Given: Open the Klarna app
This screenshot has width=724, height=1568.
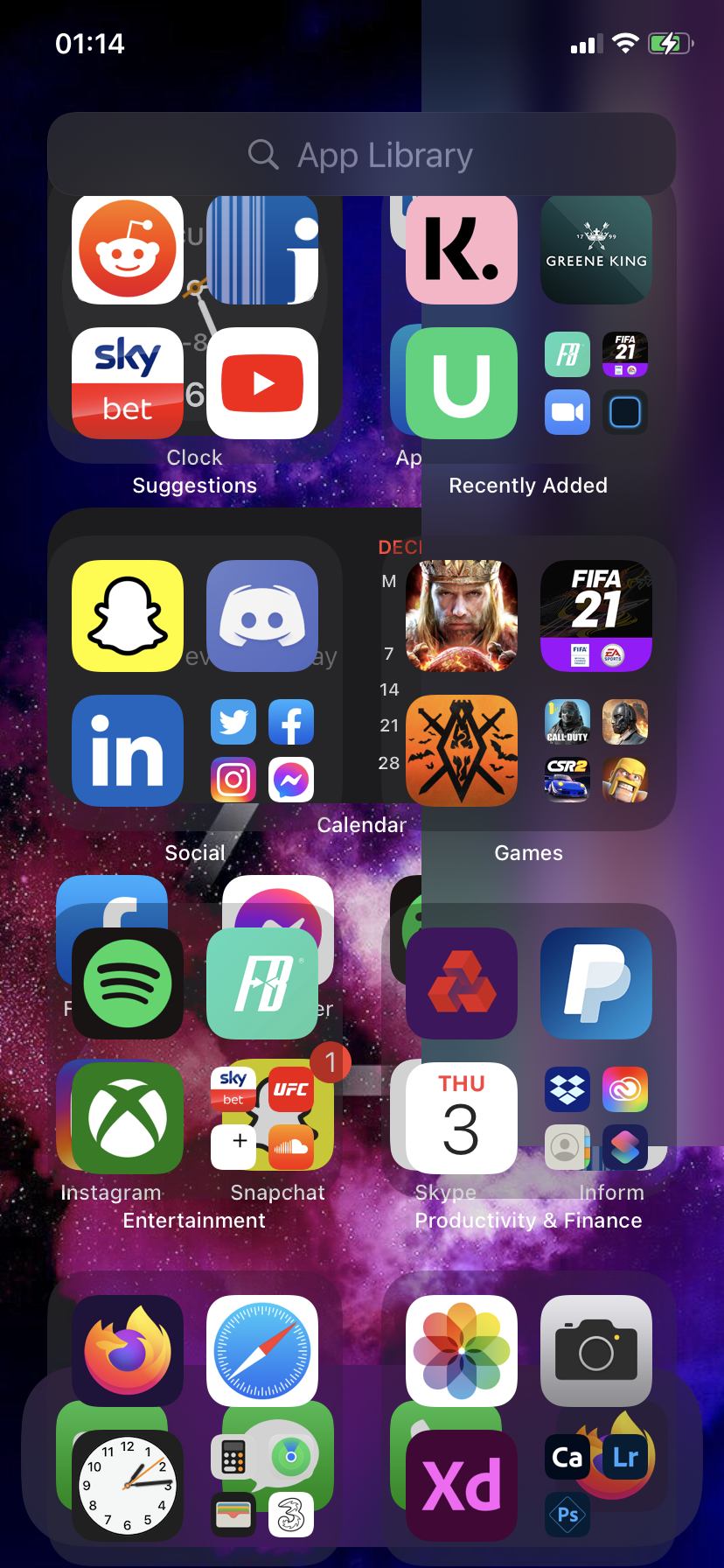Looking at the screenshot, I should 462,249.
